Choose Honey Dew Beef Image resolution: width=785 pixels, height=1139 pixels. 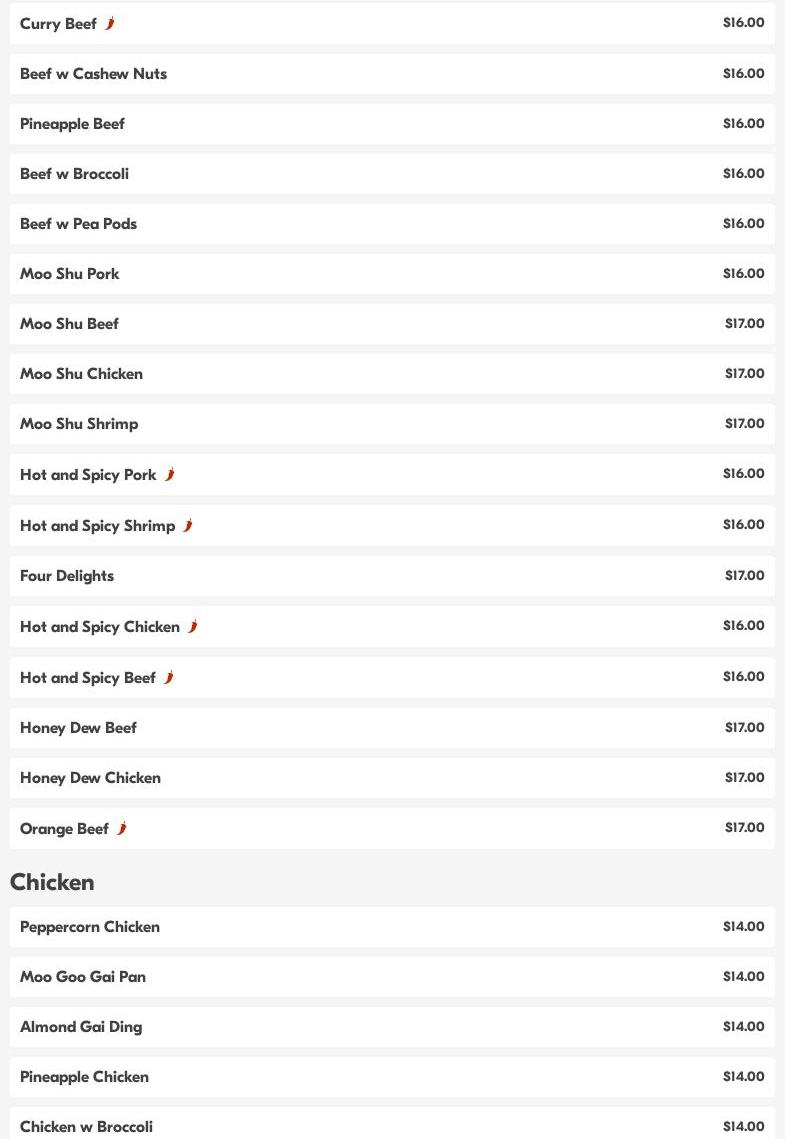pyautogui.click(x=78, y=728)
